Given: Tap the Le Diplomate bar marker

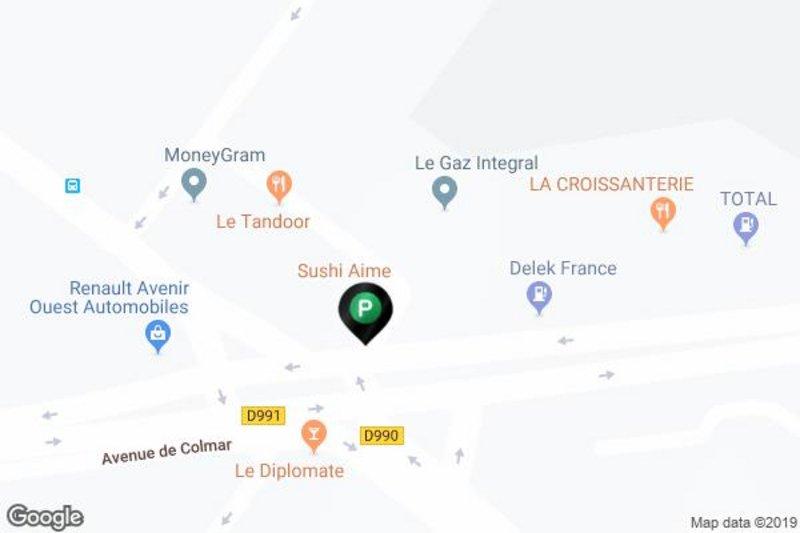Looking at the screenshot, I should click(314, 434).
